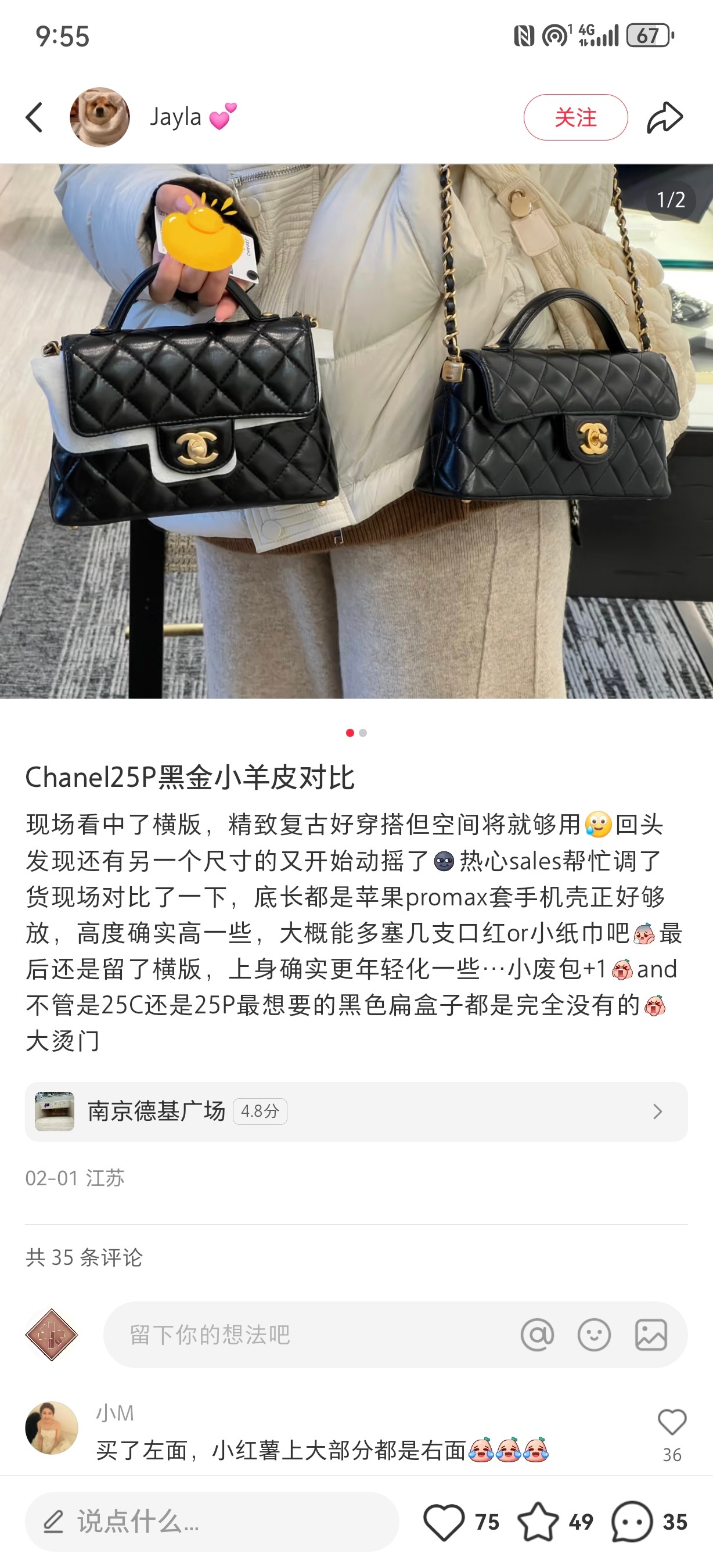713x1568 pixels.
Task: Follow Jayla with the 关注 button
Action: (575, 117)
